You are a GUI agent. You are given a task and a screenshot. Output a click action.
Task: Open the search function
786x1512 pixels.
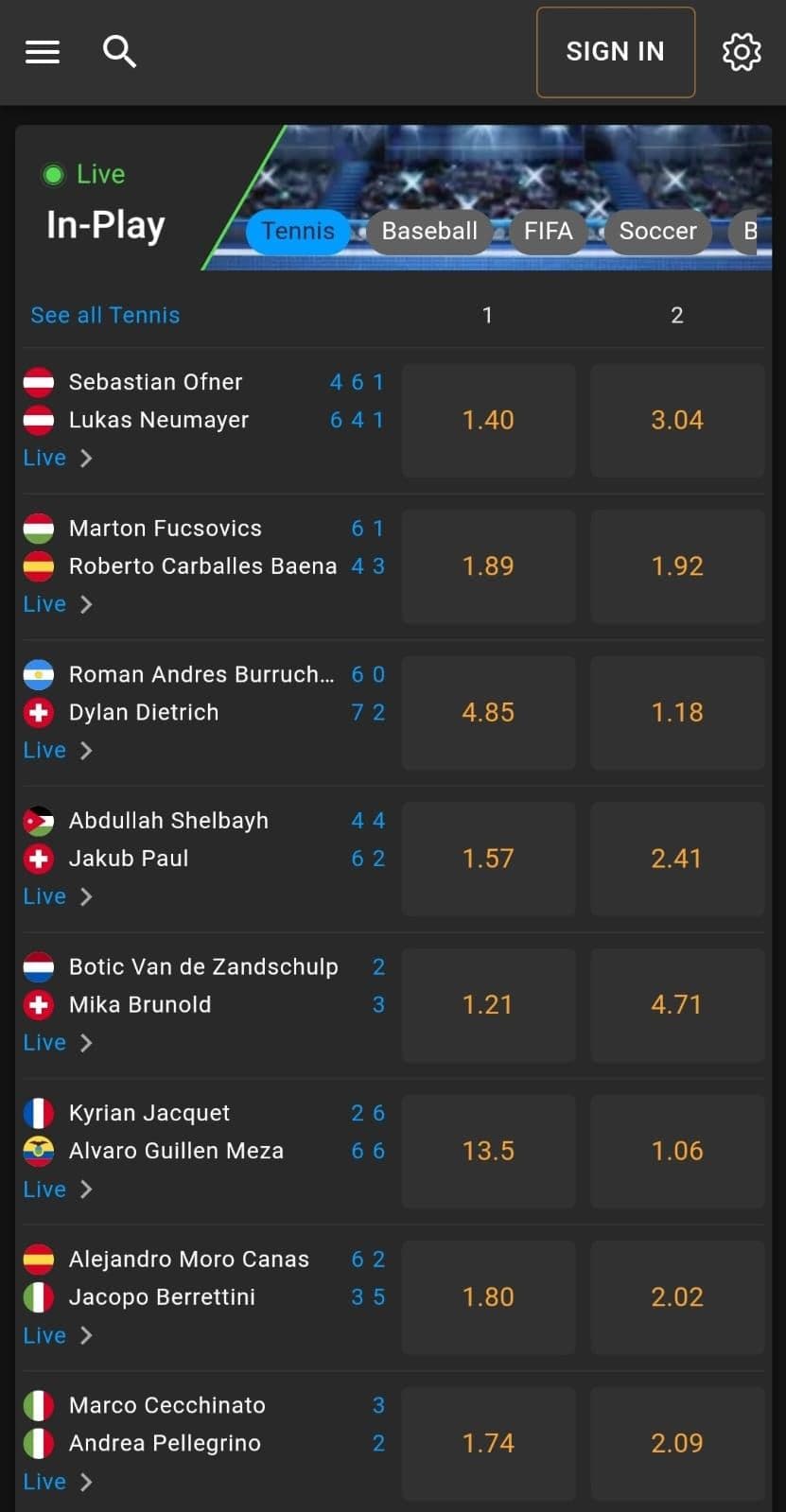119,51
